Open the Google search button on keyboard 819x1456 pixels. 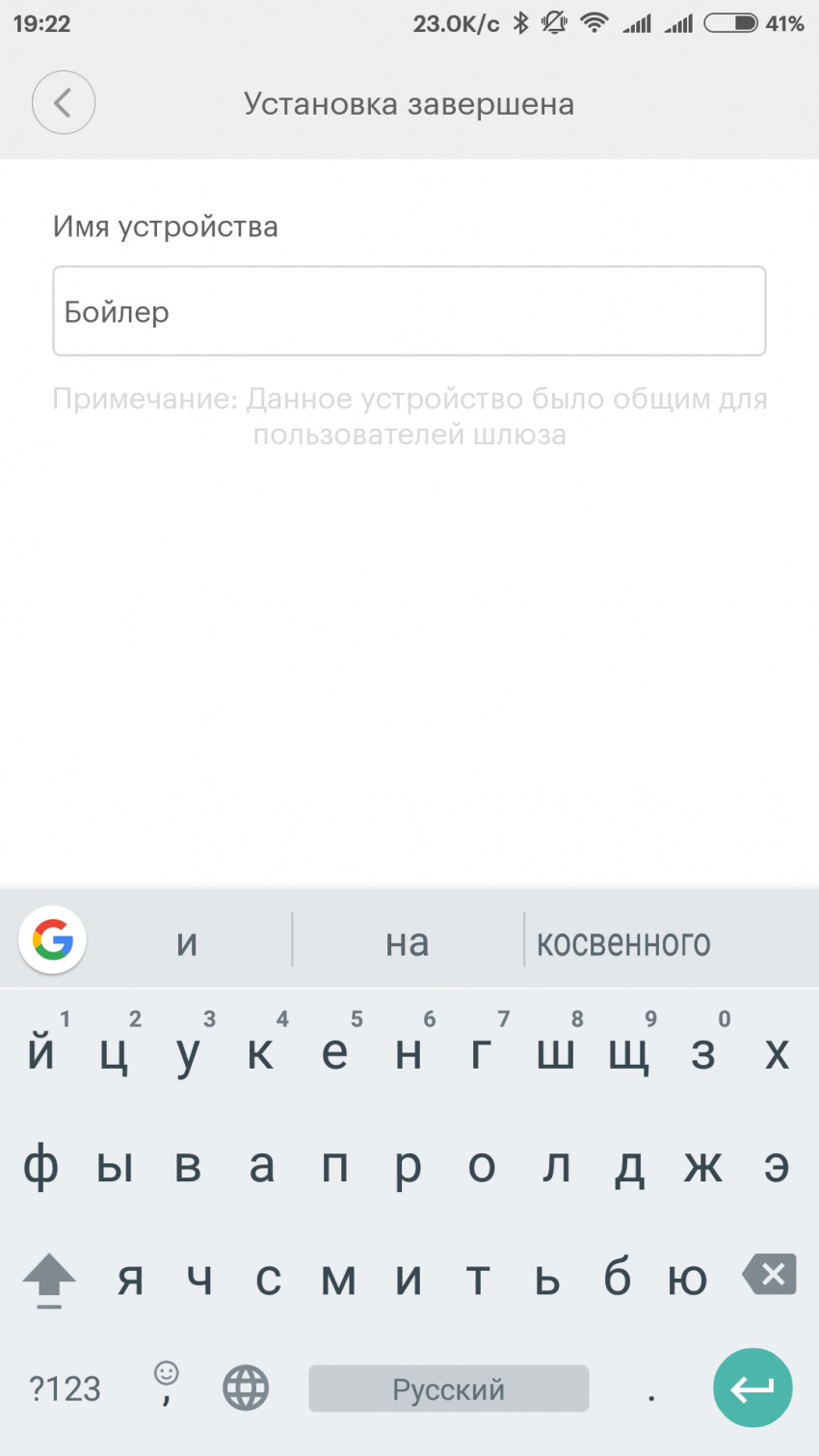[x=53, y=940]
